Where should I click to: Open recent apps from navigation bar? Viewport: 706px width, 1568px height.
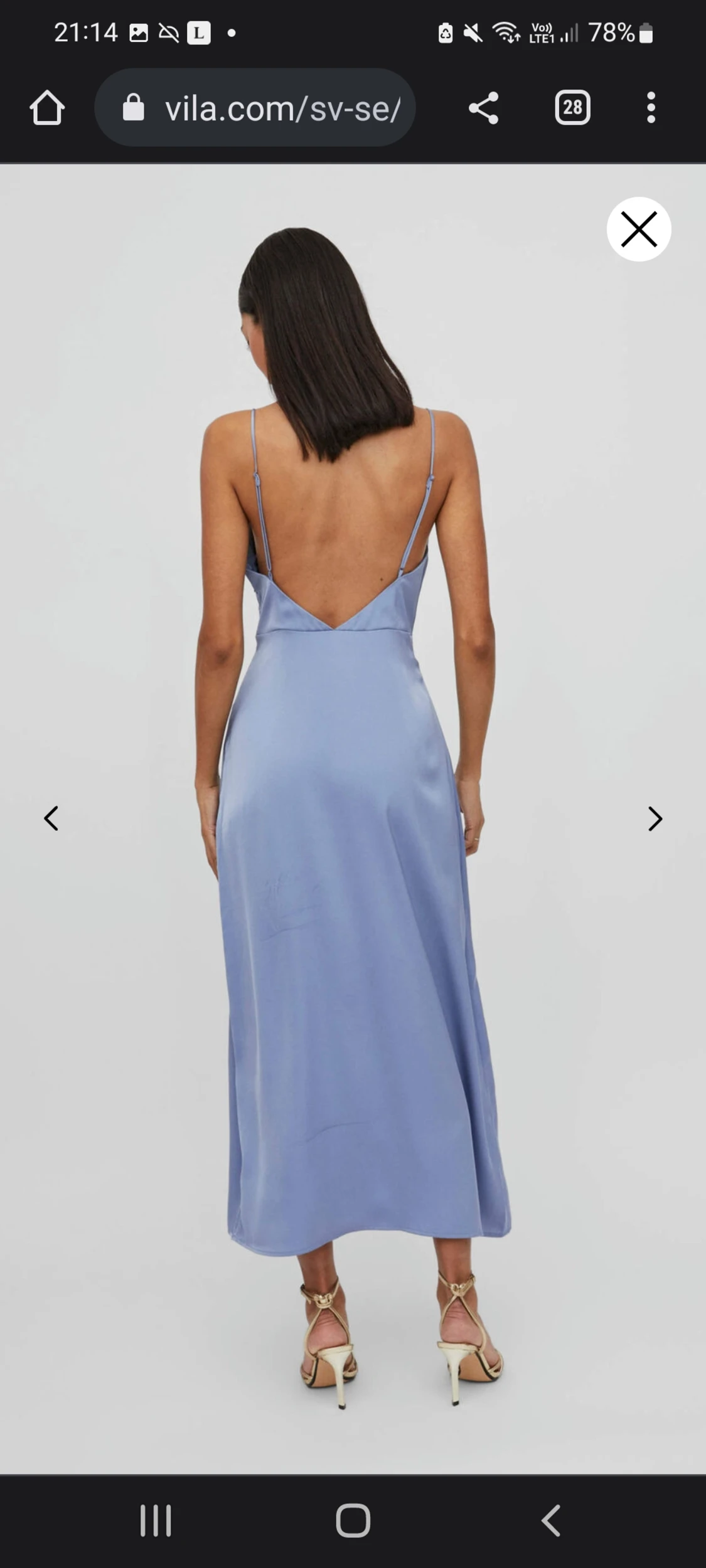[x=156, y=1520]
